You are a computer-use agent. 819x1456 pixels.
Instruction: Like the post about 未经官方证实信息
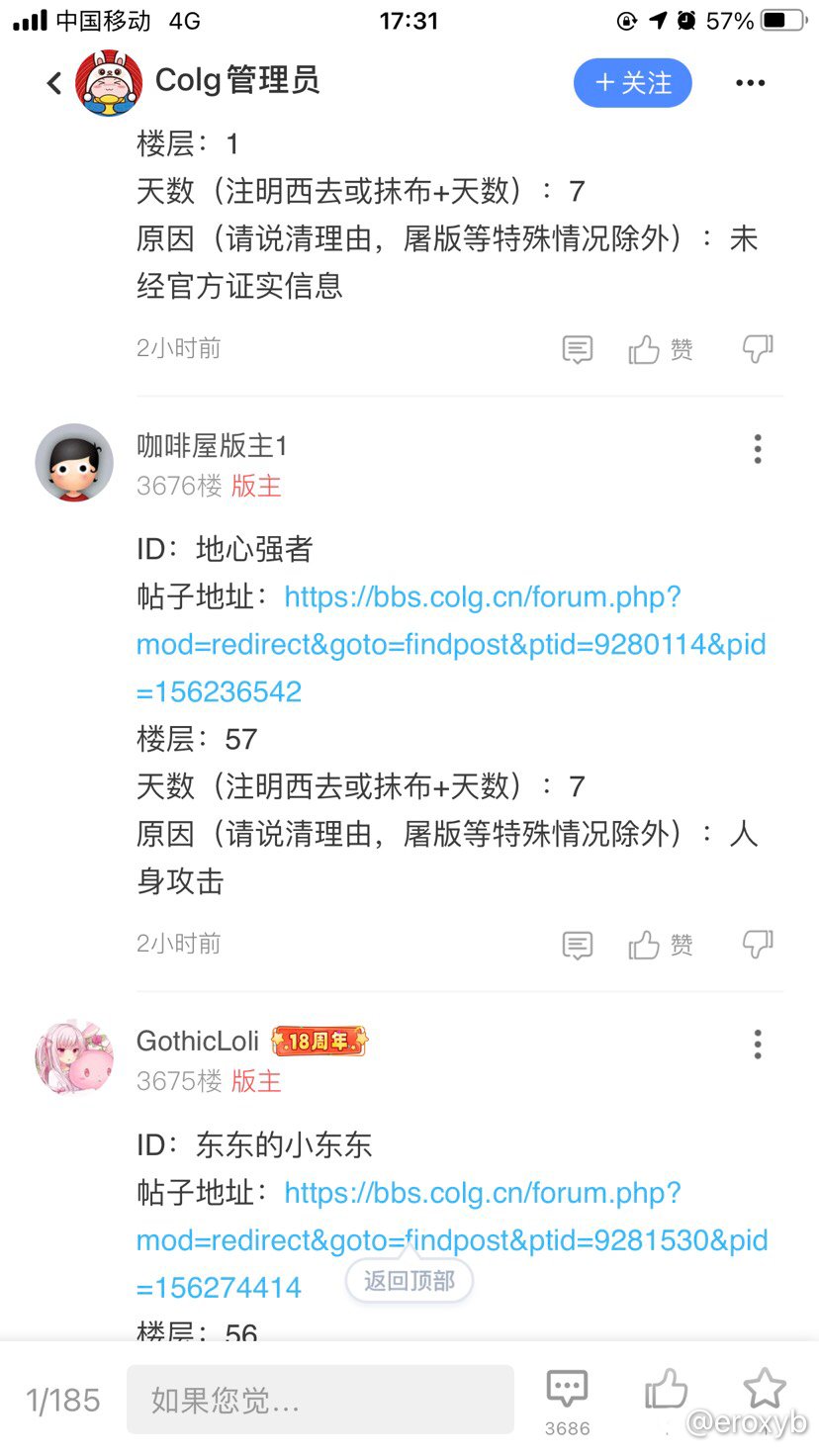click(x=661, y=349)
